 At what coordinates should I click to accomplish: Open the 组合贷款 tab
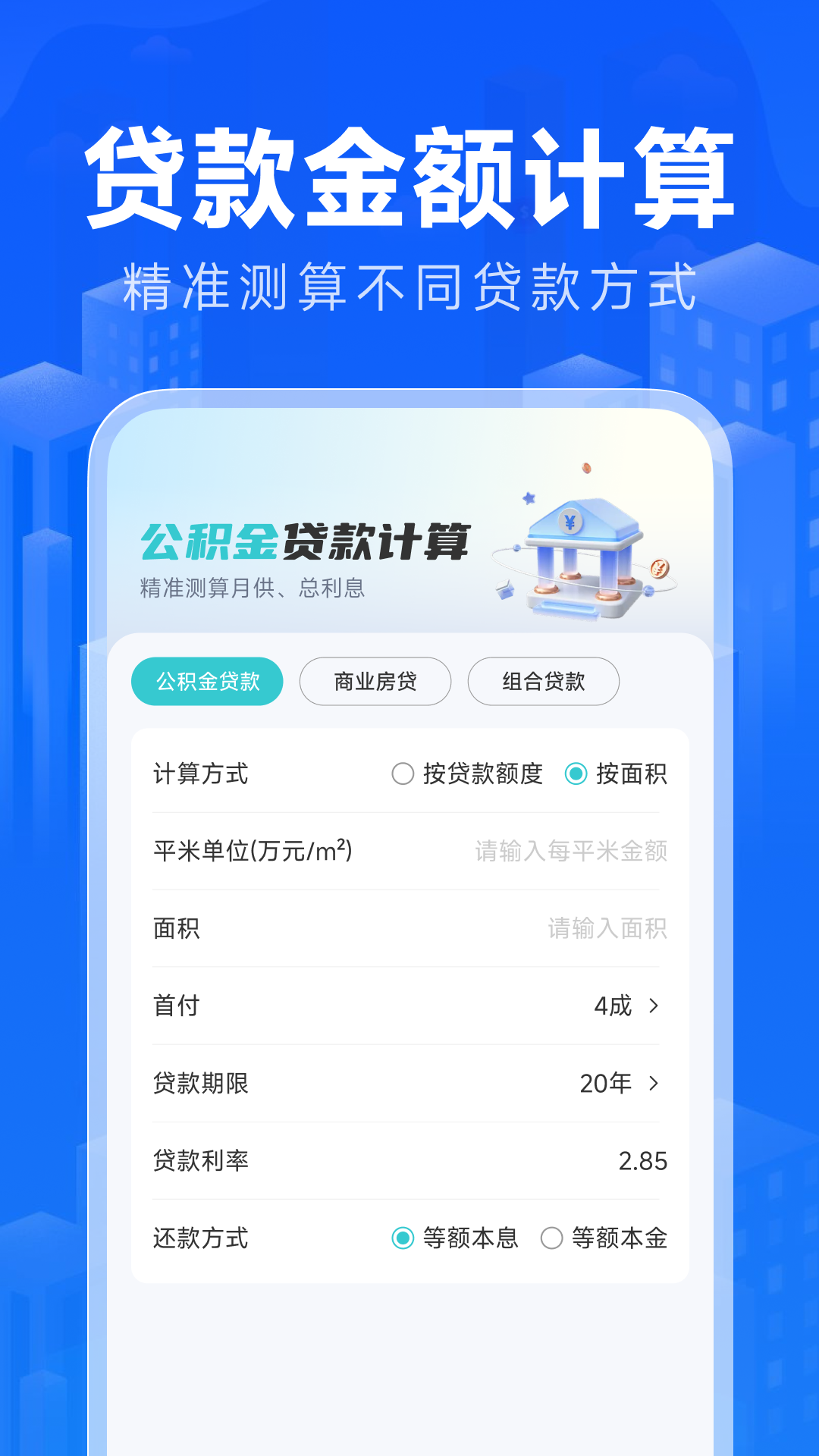544,681
